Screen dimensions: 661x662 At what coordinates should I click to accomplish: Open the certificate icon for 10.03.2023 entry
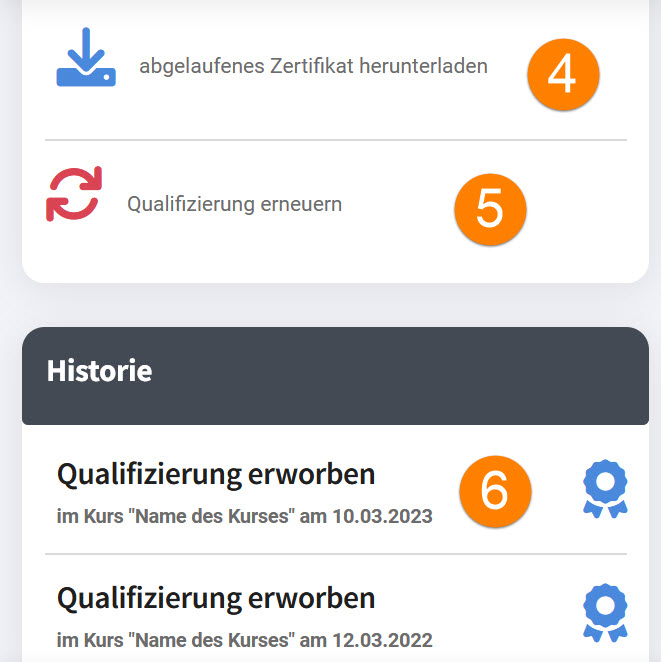[x=605, y=489]
